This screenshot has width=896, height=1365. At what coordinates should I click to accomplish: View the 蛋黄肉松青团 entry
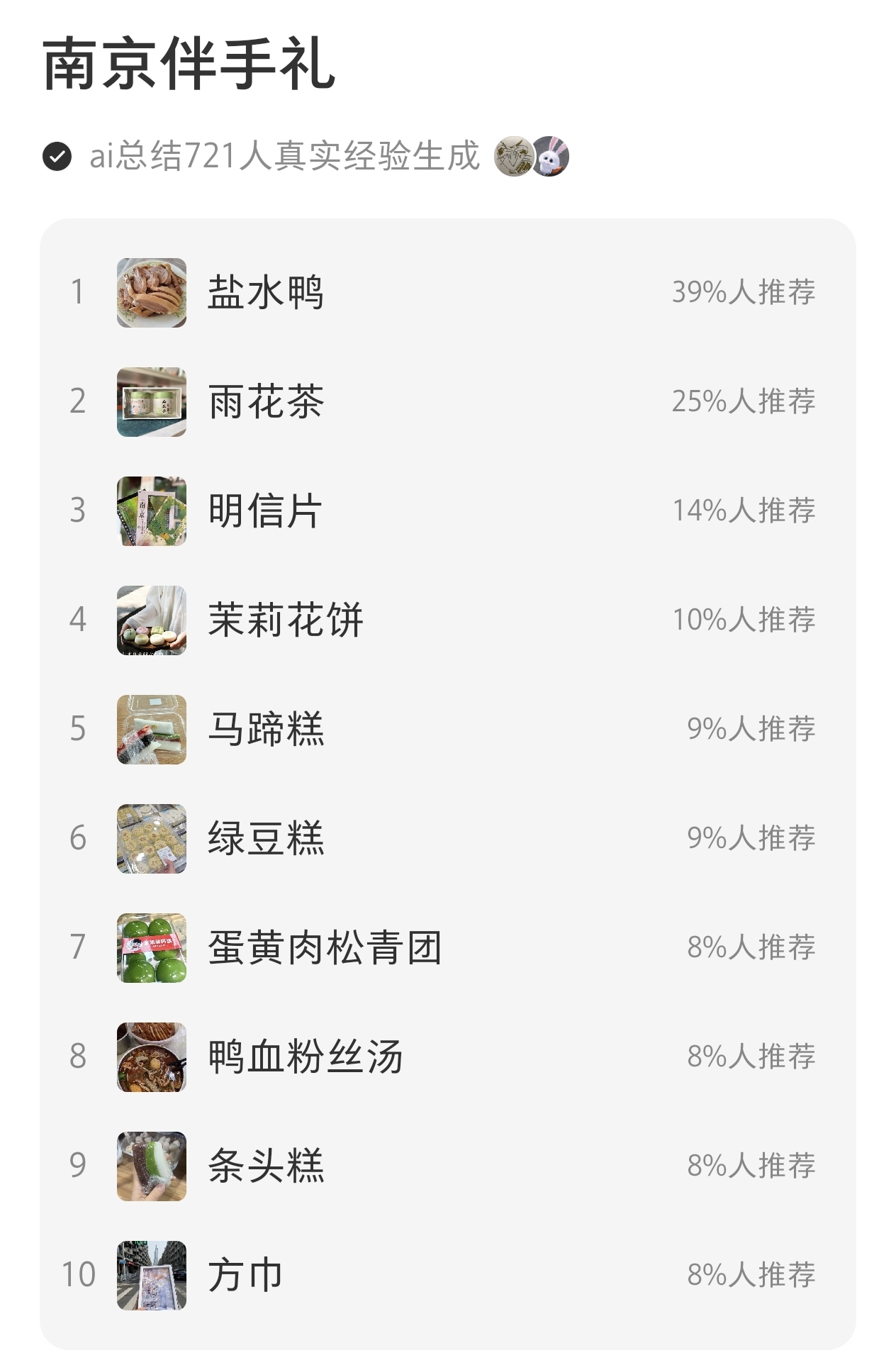tap(325, 947)
